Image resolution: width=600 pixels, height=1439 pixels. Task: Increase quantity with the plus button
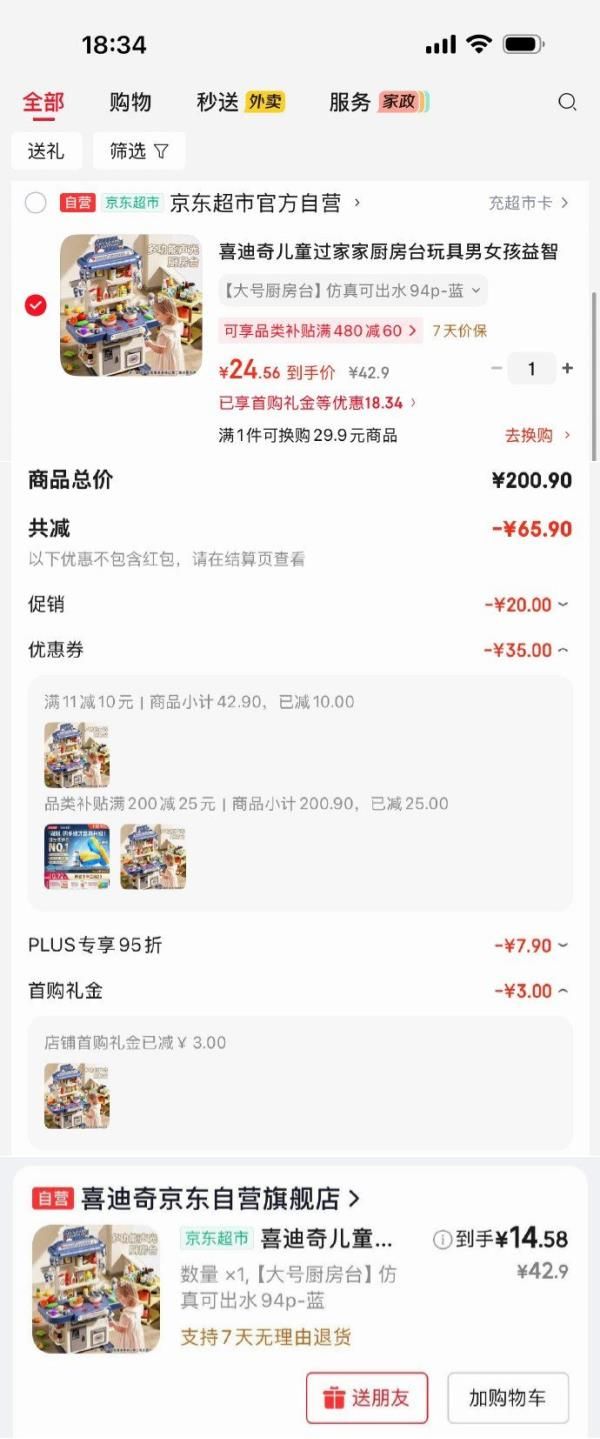click(x=567, y=369)
